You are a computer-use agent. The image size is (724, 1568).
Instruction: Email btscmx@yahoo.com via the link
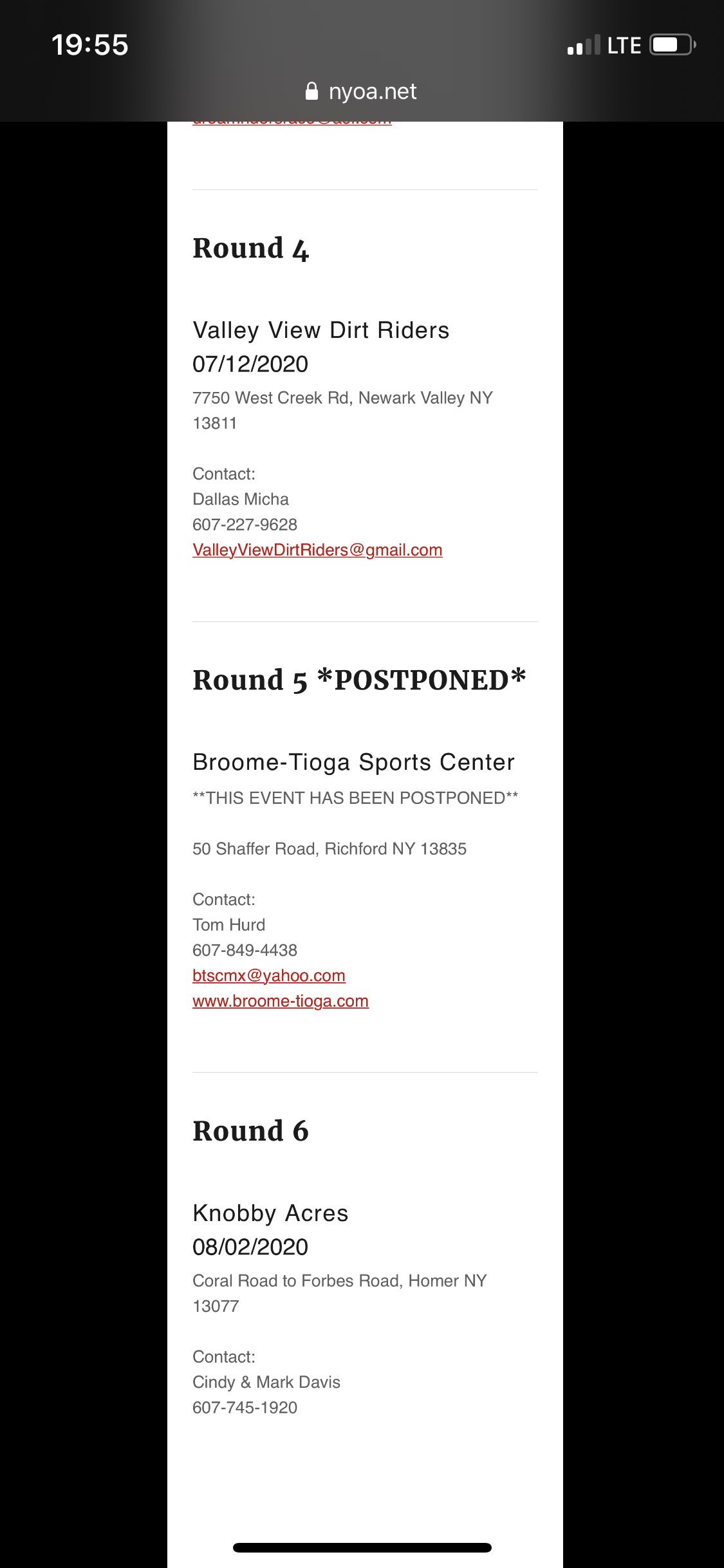point(269,975)
